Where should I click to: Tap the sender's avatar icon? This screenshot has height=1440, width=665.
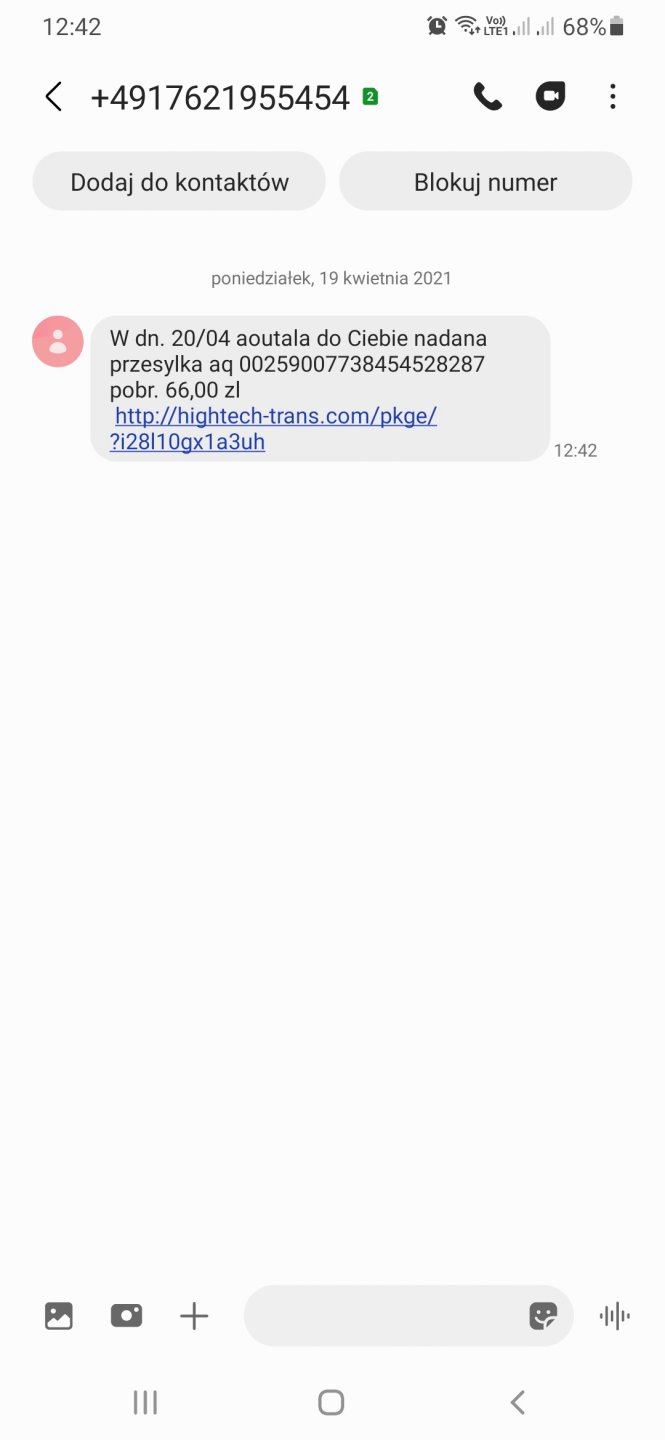58,341
